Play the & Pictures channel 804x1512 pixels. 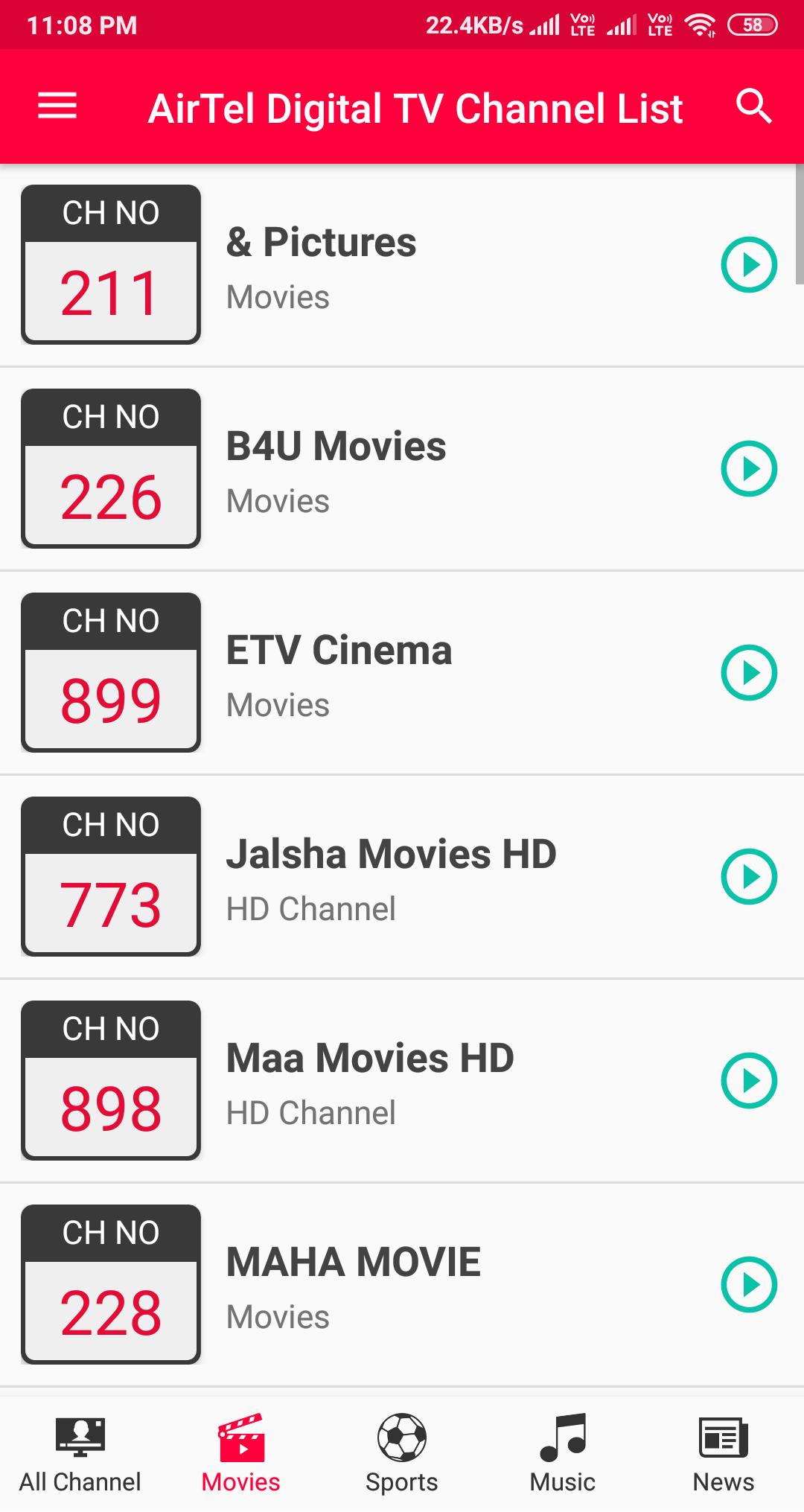pyautogui.click(x=749, y=264)
